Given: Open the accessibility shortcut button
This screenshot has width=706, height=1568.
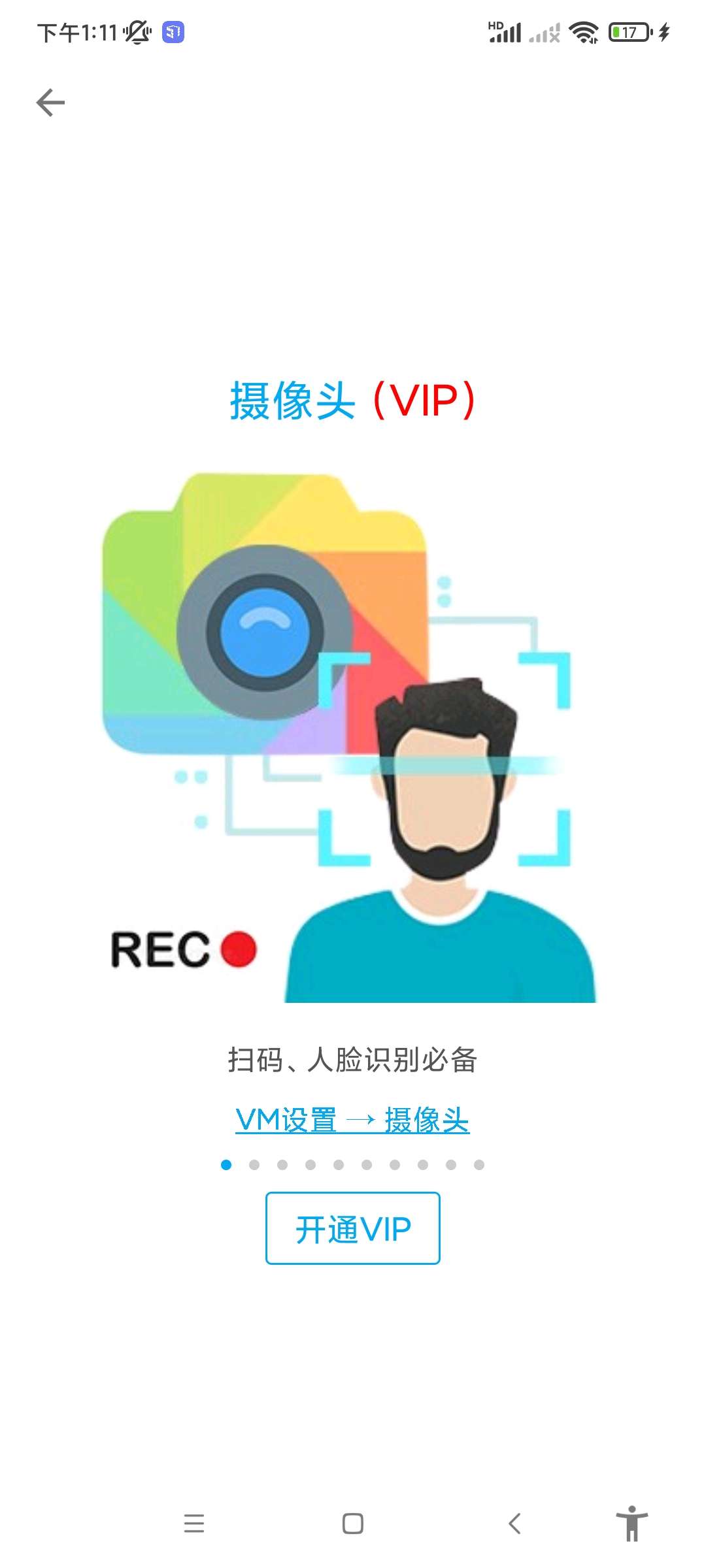Looking at the screenshot, I should point(631,1524).
